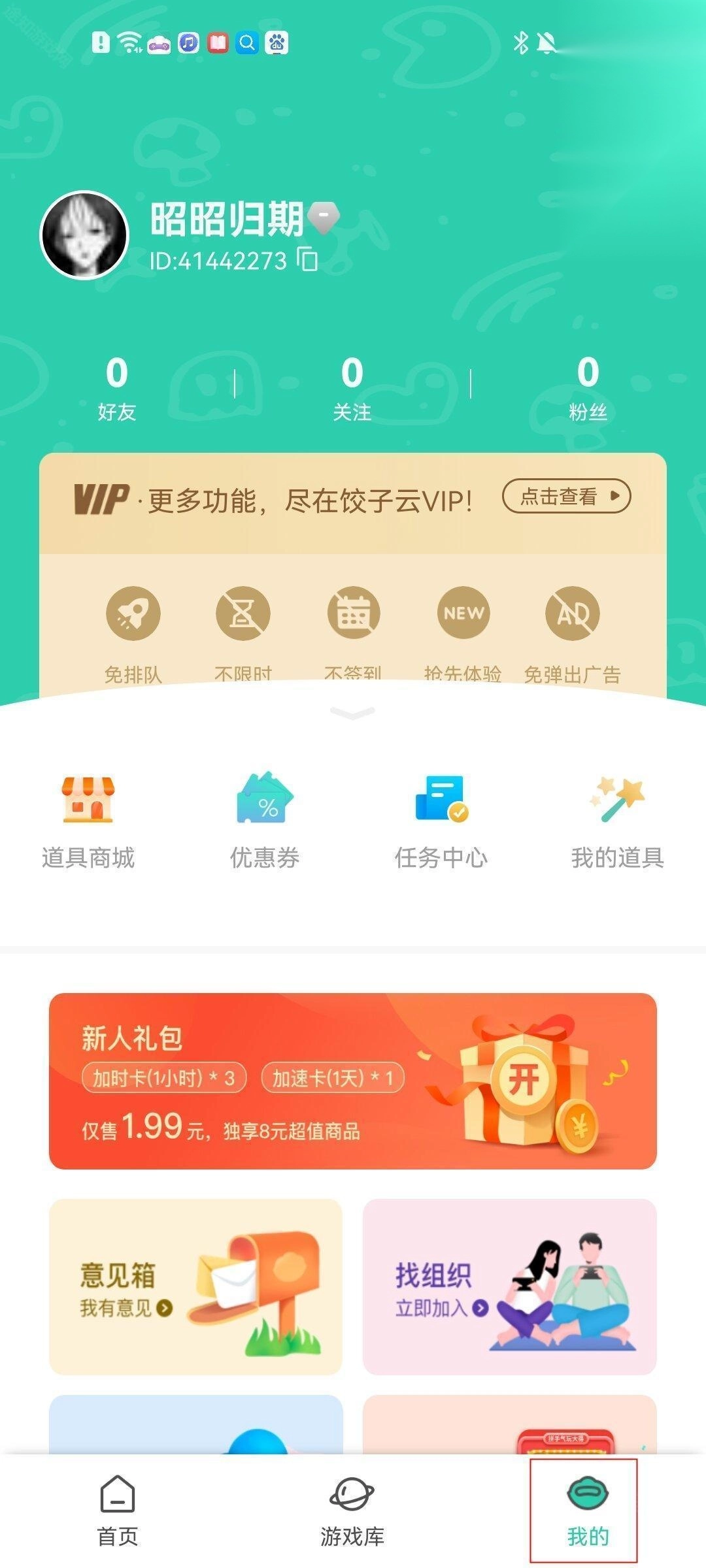This screenshot has height=1568, width=706.
Task: View the 粉丝 followers list
Action: (x=588, y=387)
